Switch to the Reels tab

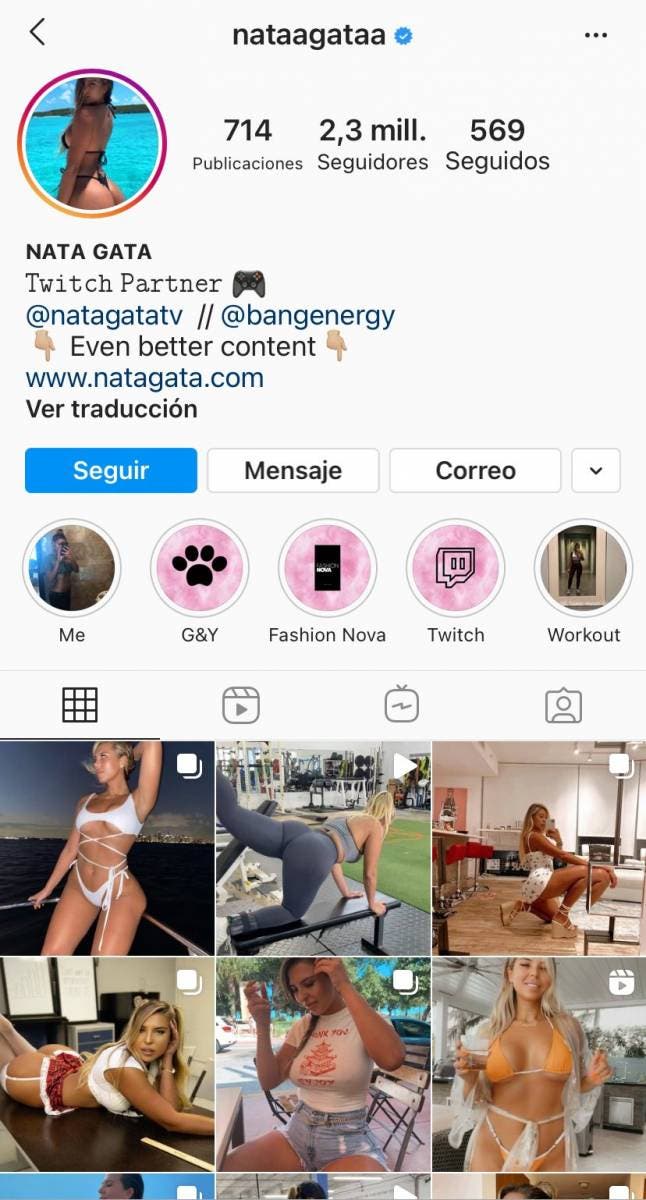coord(241,705)
